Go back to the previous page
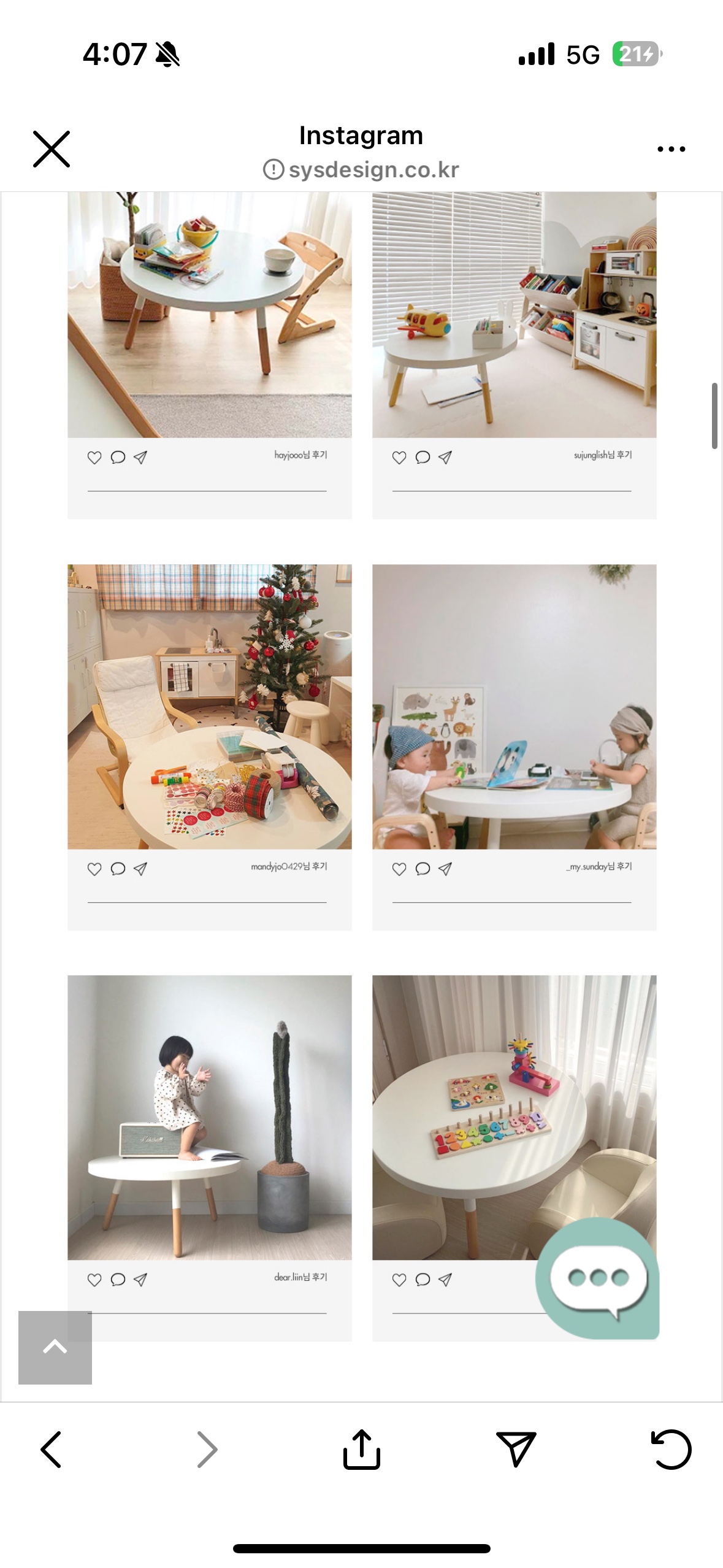The image size is (723, 1568). 52,1450
